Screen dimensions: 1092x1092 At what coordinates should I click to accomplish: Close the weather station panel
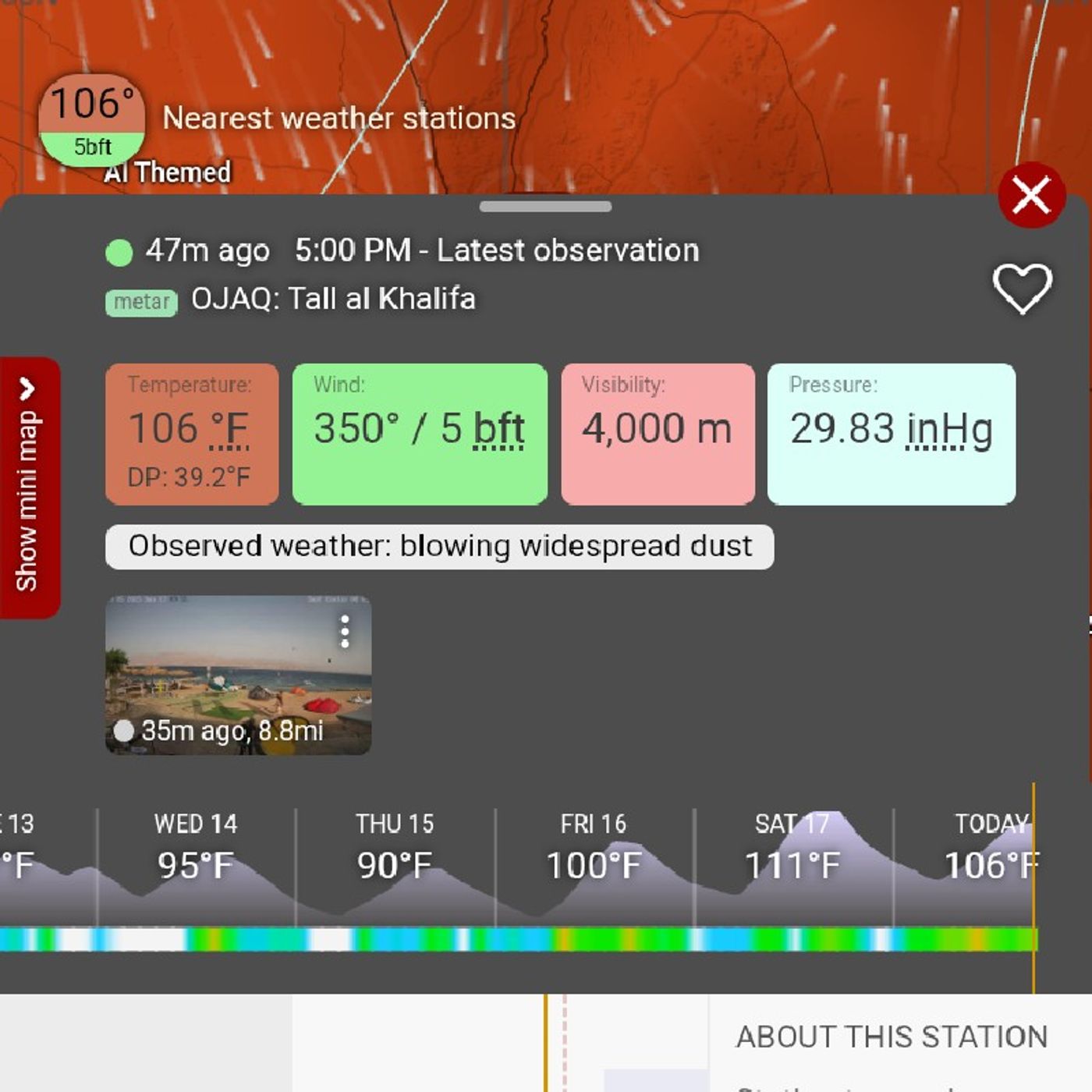point(1031,195)
